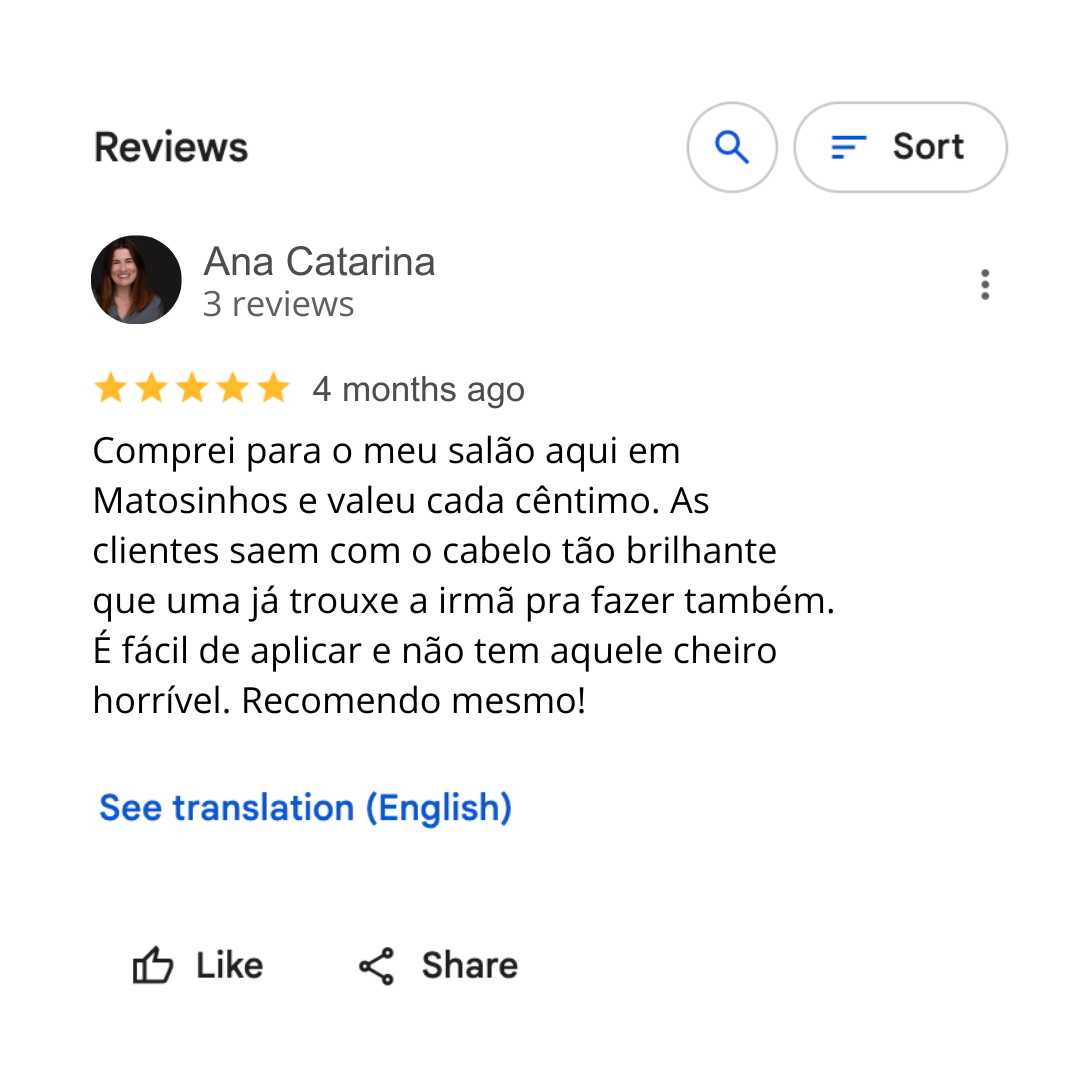The width and height of the screenshot is (1080, 1080).
Task: Open the overflow menu on Ana Catarina's review
Action: coord(985,285)
